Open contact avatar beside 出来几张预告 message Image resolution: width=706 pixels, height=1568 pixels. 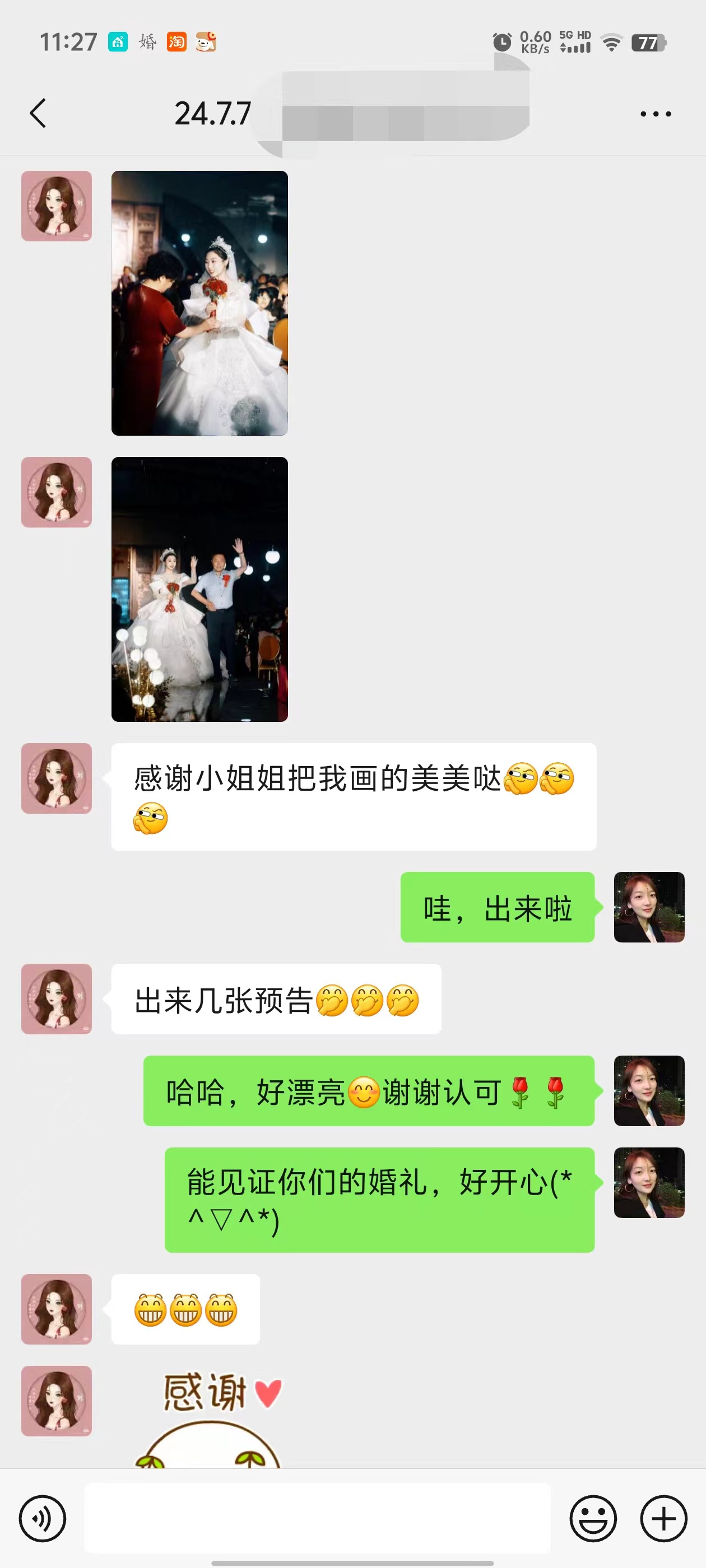[x=57, y=999]
